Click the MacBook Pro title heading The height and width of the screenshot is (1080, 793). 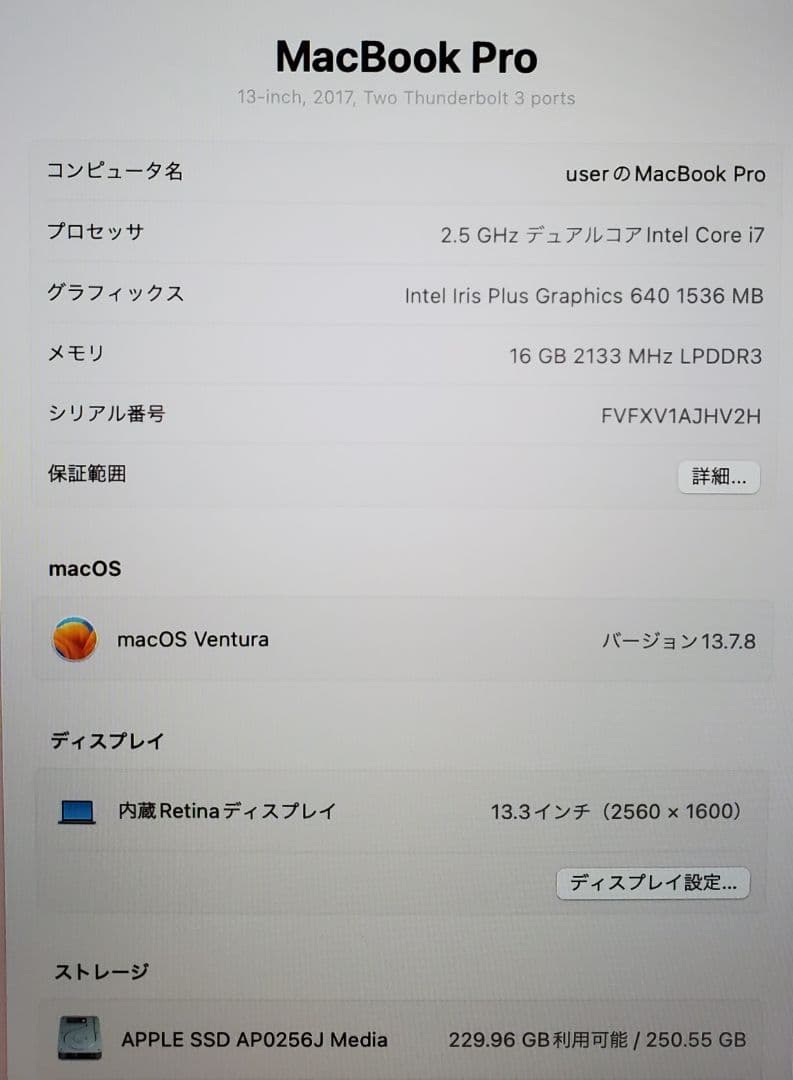pyautogui.click(x=406, y=57)
